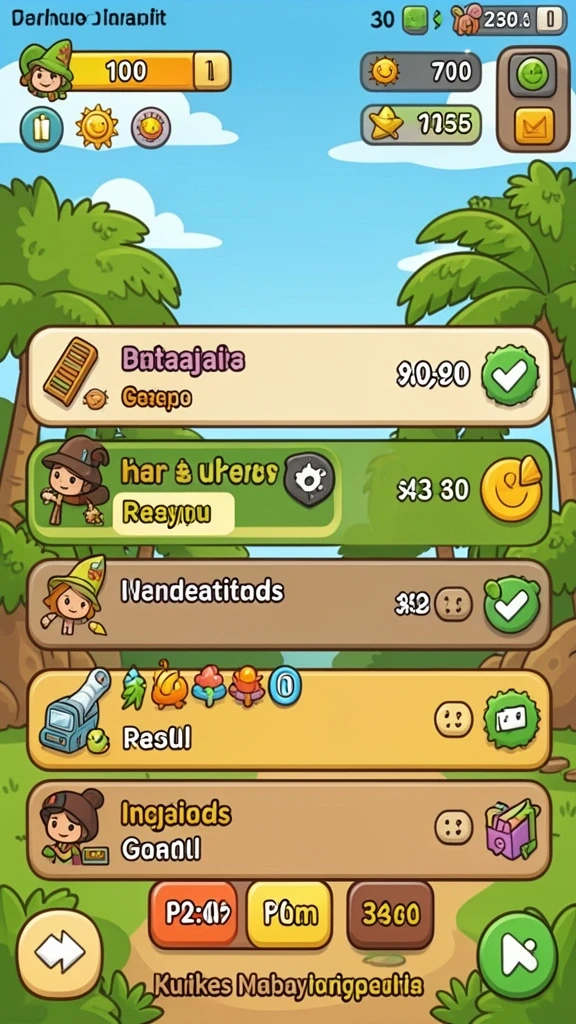576x1024 pixels.
Task: Open the gear icon on the green row
Action: (x=309, y=479)
